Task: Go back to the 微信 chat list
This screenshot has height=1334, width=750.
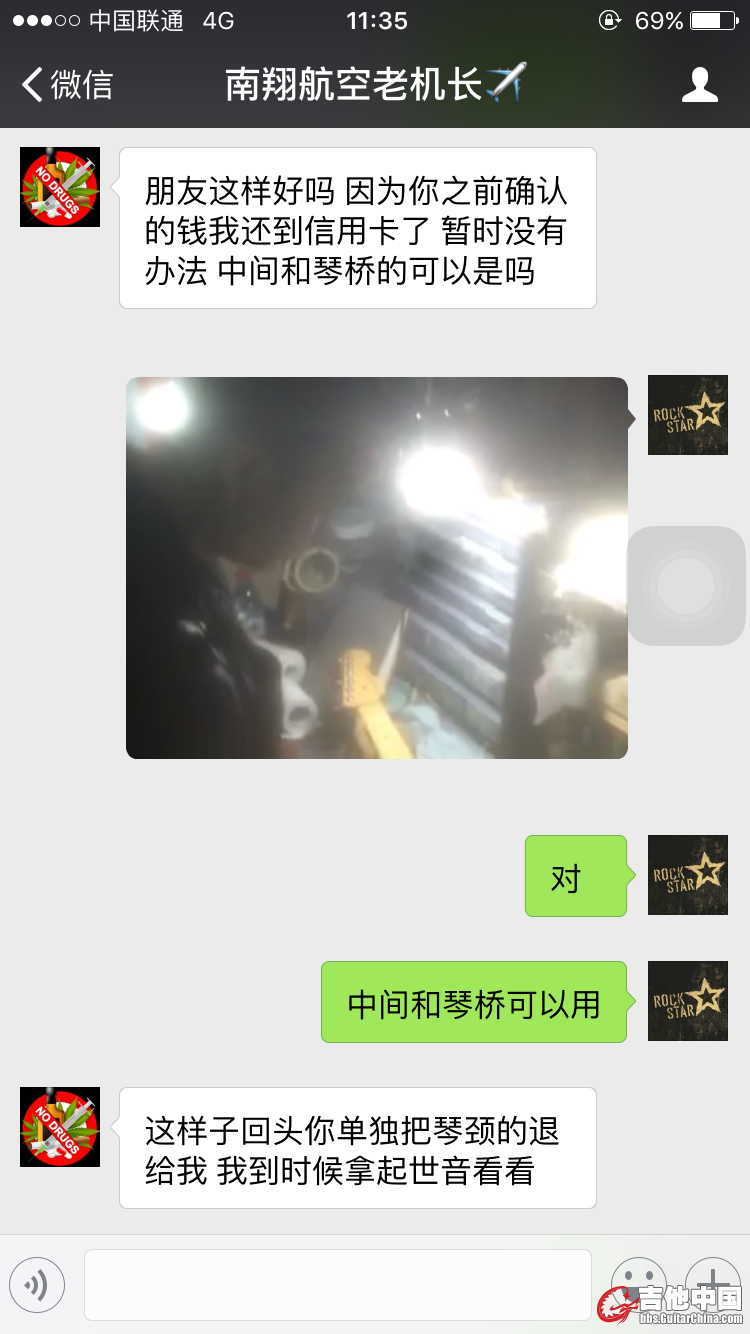Action: coord(66,85)
